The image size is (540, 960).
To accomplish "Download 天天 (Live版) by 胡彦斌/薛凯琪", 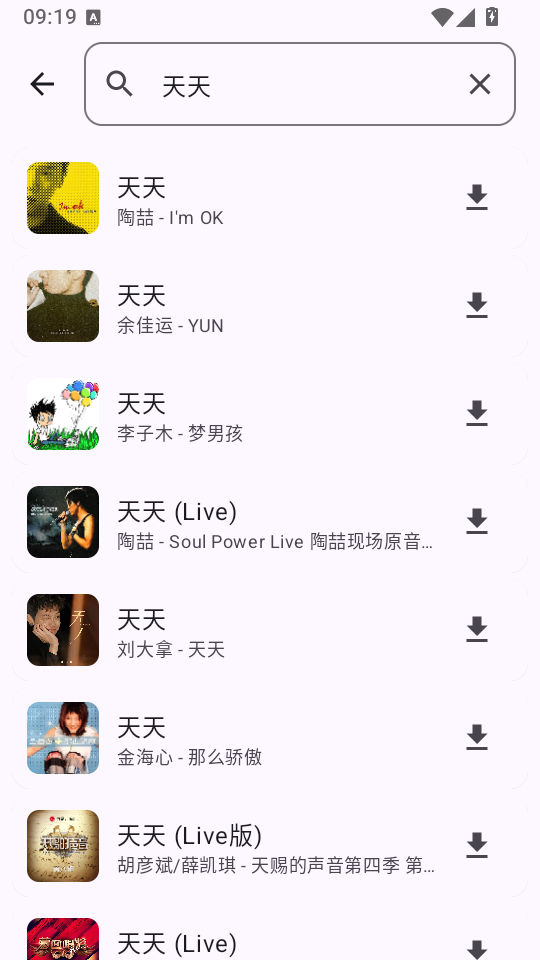I will tap(477, 846).
